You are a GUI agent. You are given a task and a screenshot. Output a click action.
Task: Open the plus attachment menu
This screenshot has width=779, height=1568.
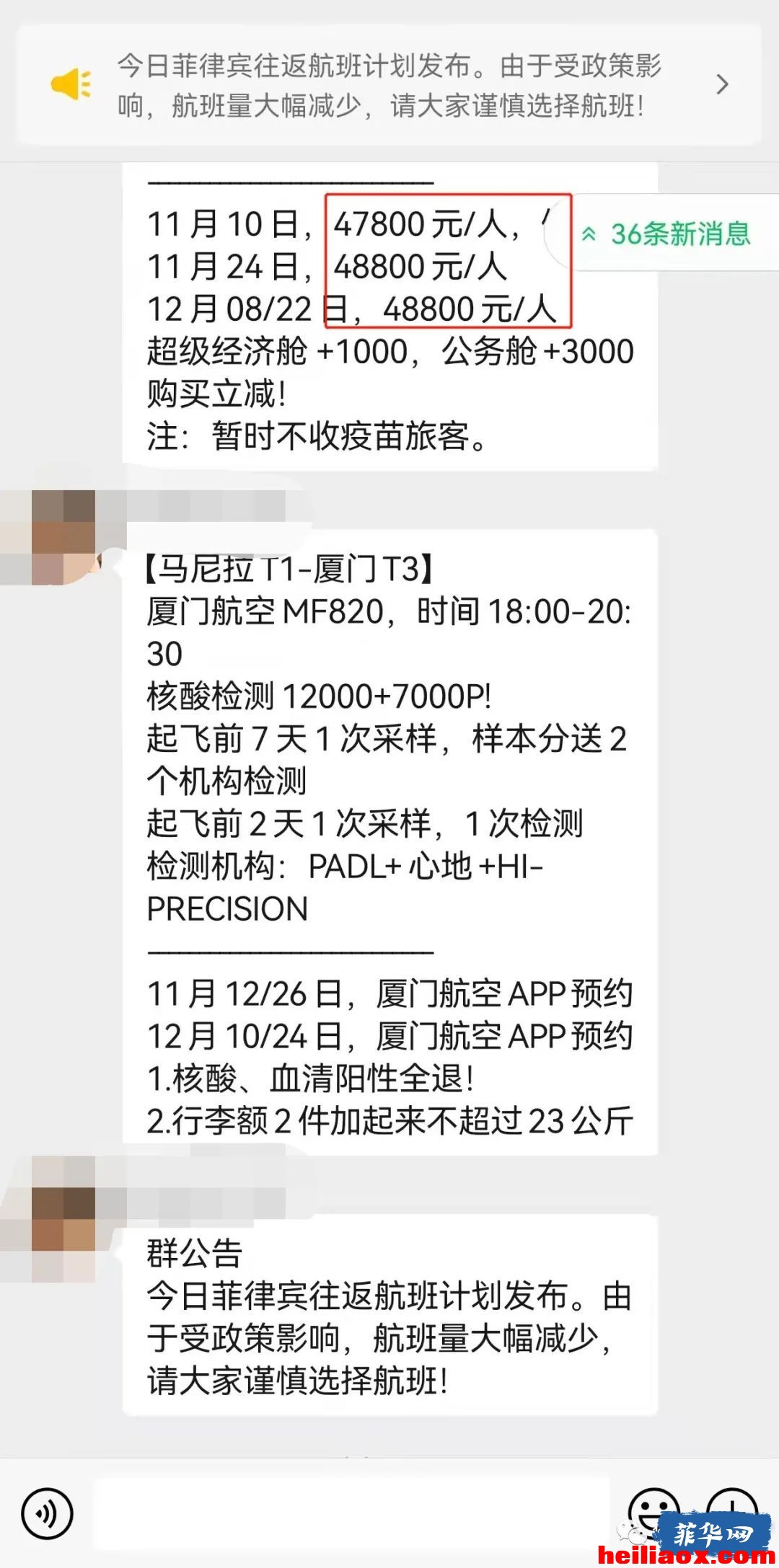tap(731, 1512)
